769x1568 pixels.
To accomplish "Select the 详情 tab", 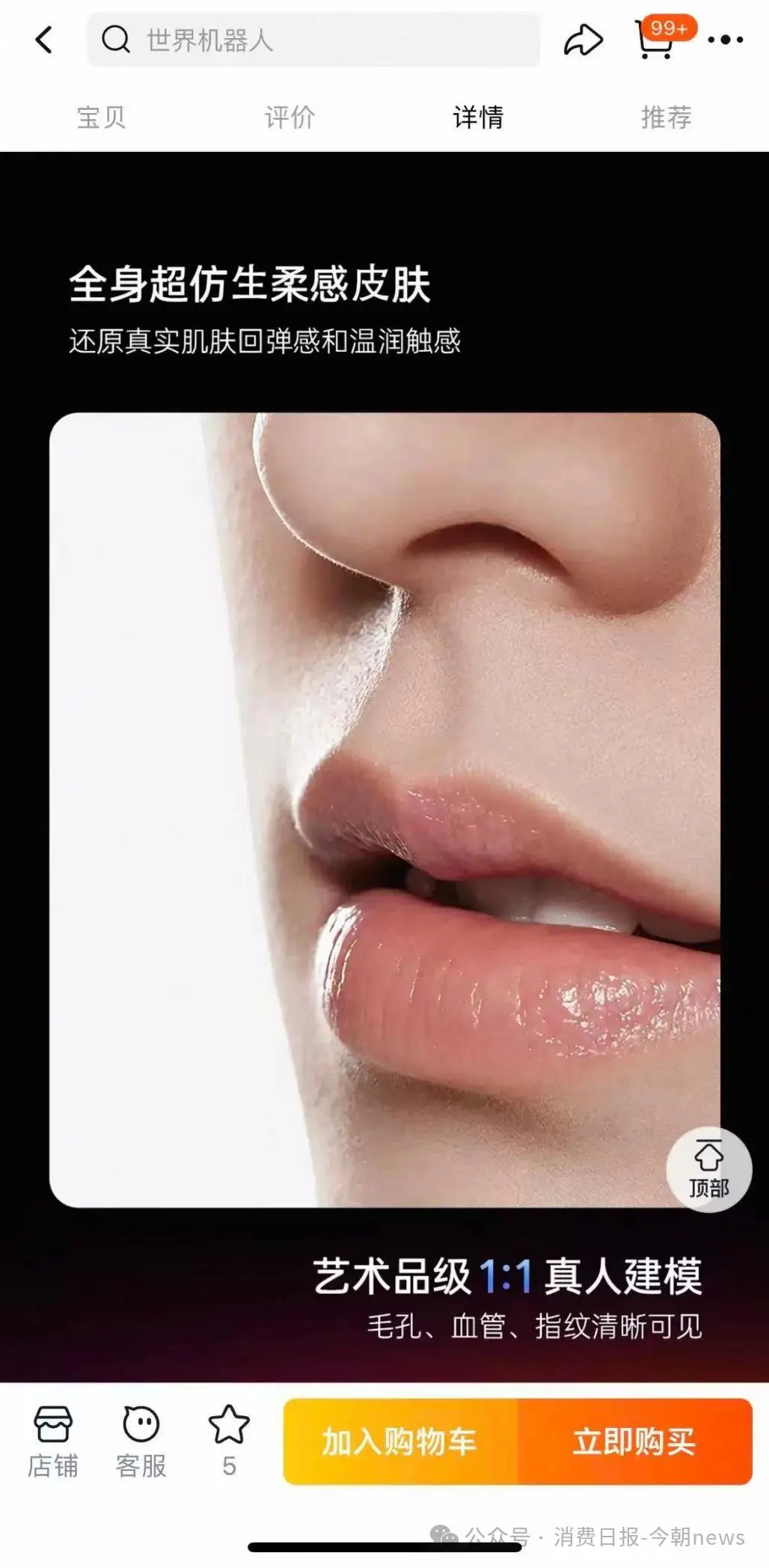I will (478, 118).
